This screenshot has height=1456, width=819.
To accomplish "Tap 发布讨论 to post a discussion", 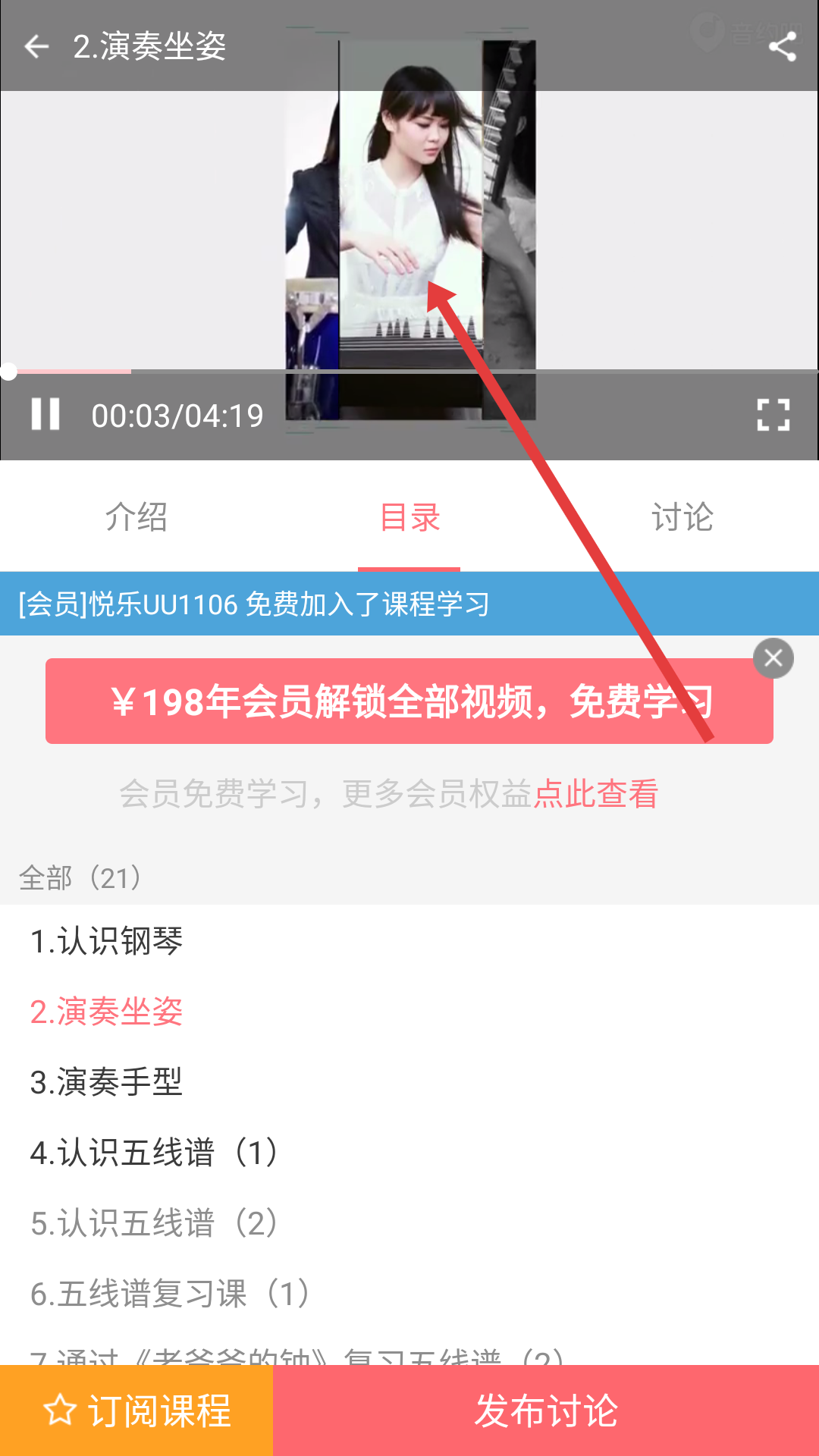I will (x=546, y=1410).
